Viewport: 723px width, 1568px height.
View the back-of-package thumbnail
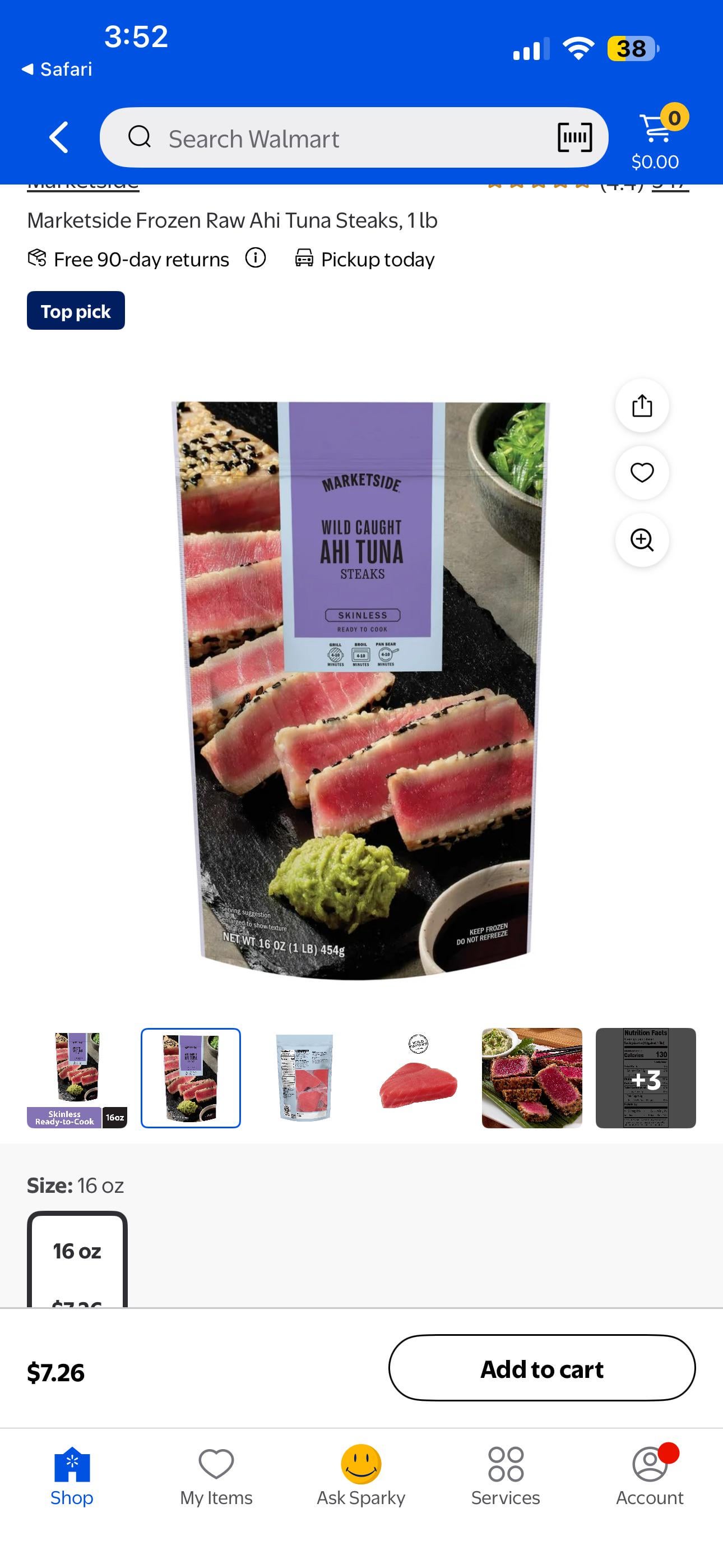[x=304, y=1078]
